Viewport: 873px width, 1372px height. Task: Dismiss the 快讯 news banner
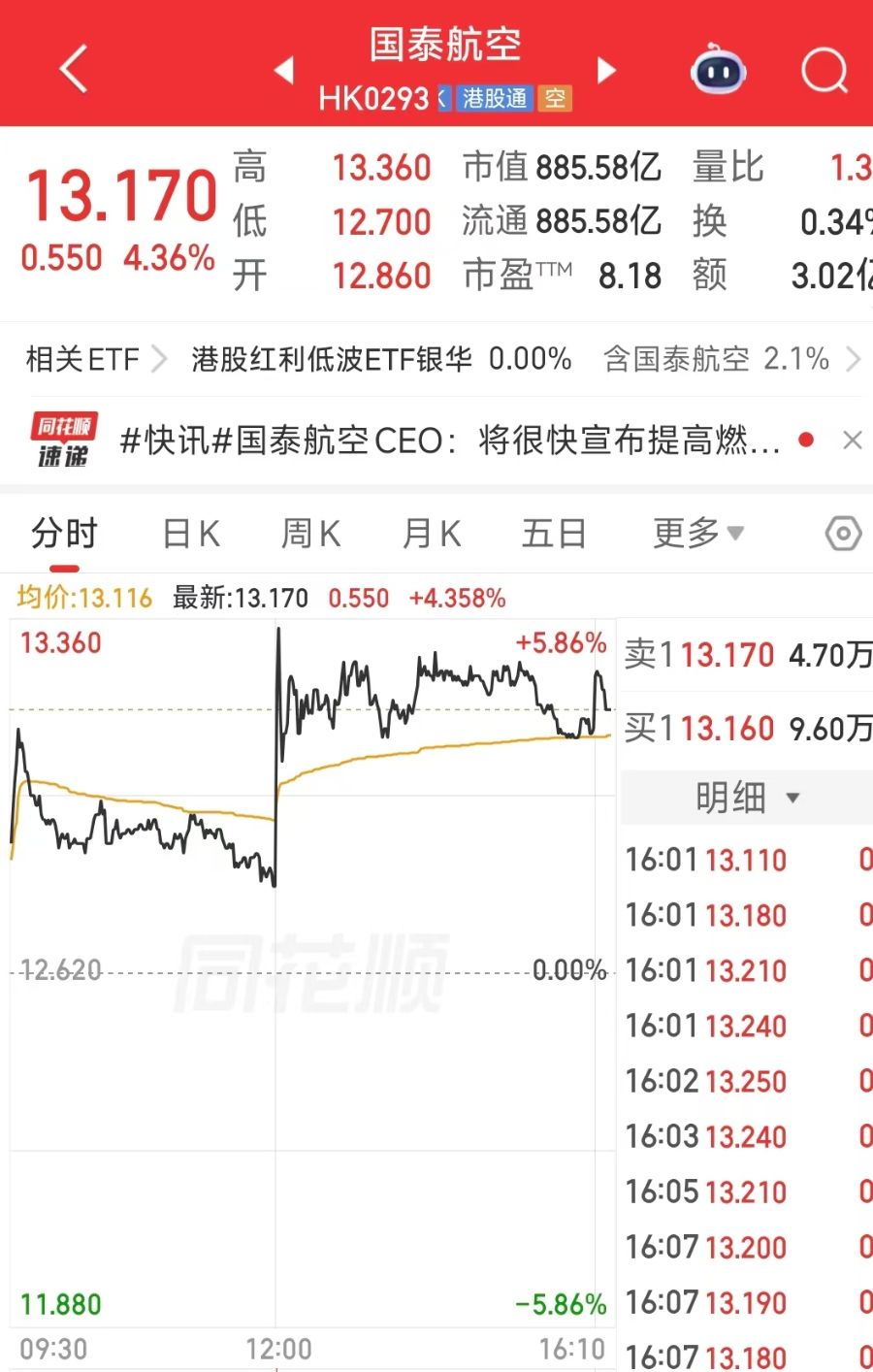852,441
